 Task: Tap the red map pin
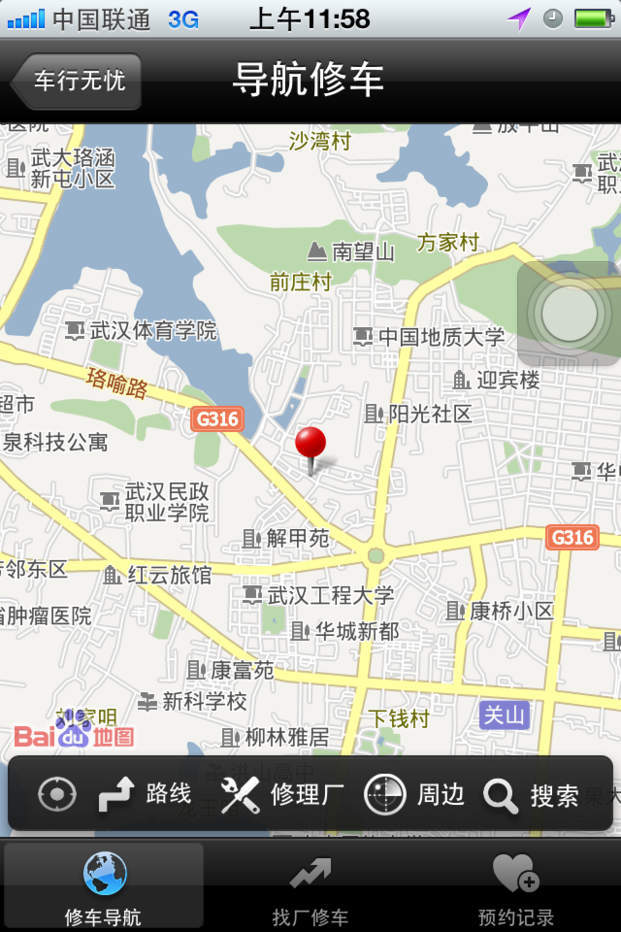[x=311, y=450]
